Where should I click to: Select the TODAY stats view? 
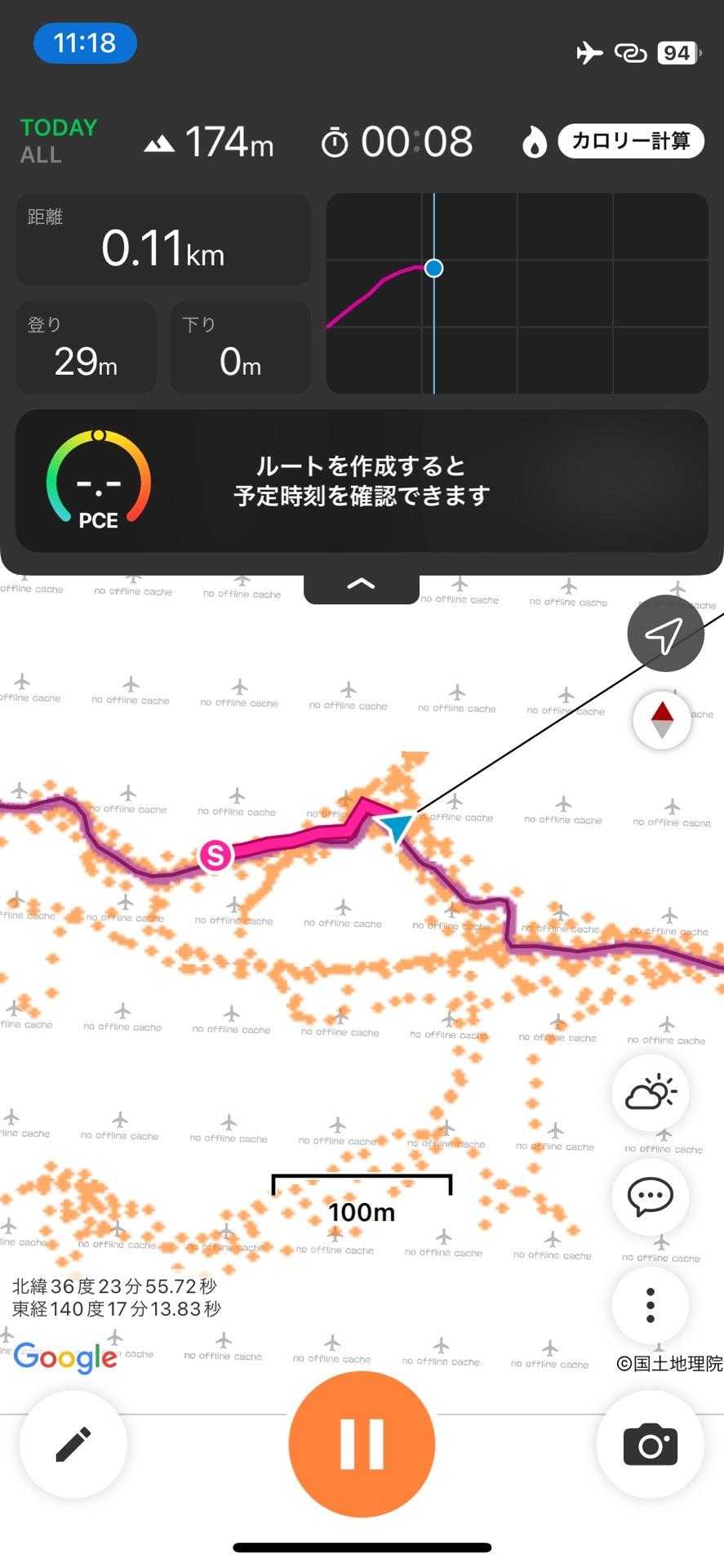[59, 127]
